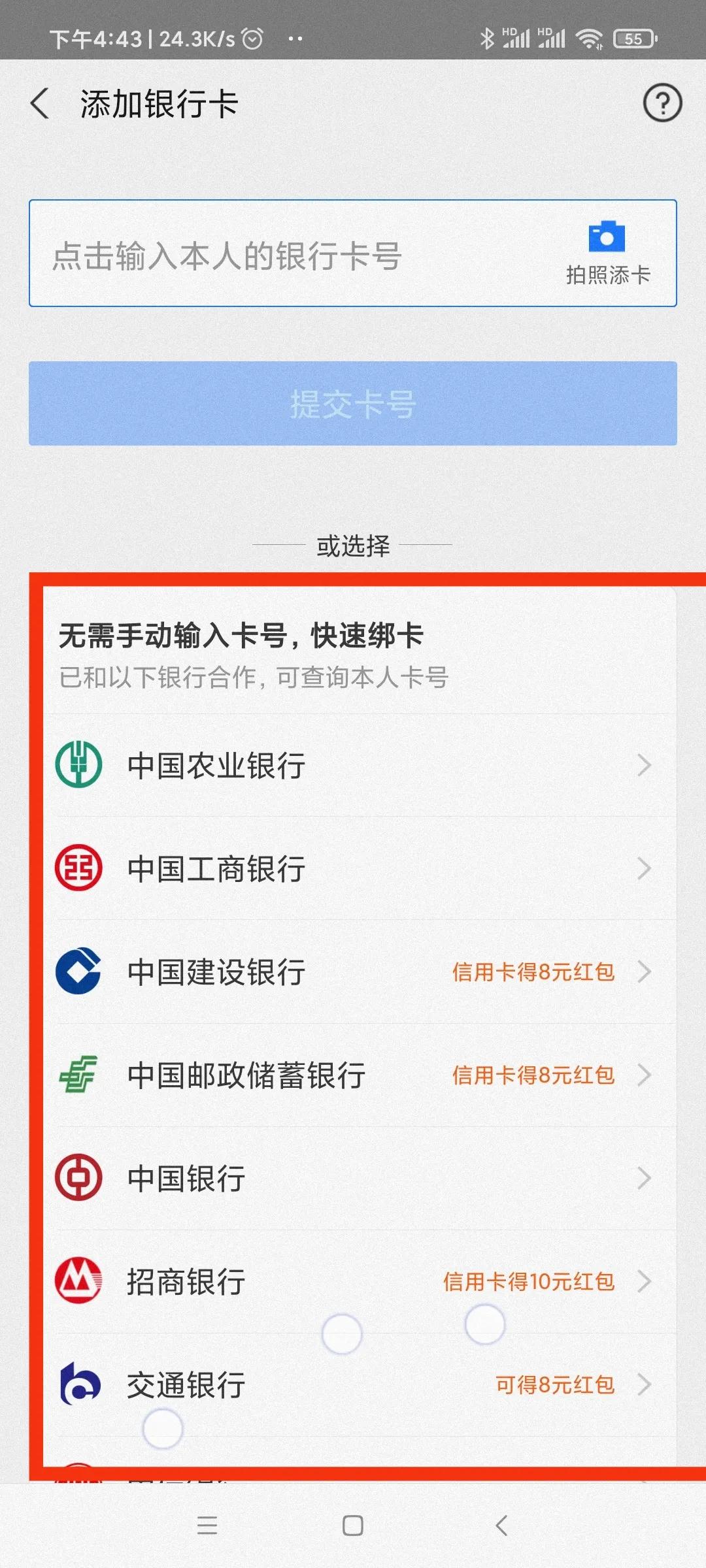Tap 信用卡得8元红包 beside 中国建设银行
Viewport: 706px width, 1568px height.
pyautogui.click(x=534, y=973)
